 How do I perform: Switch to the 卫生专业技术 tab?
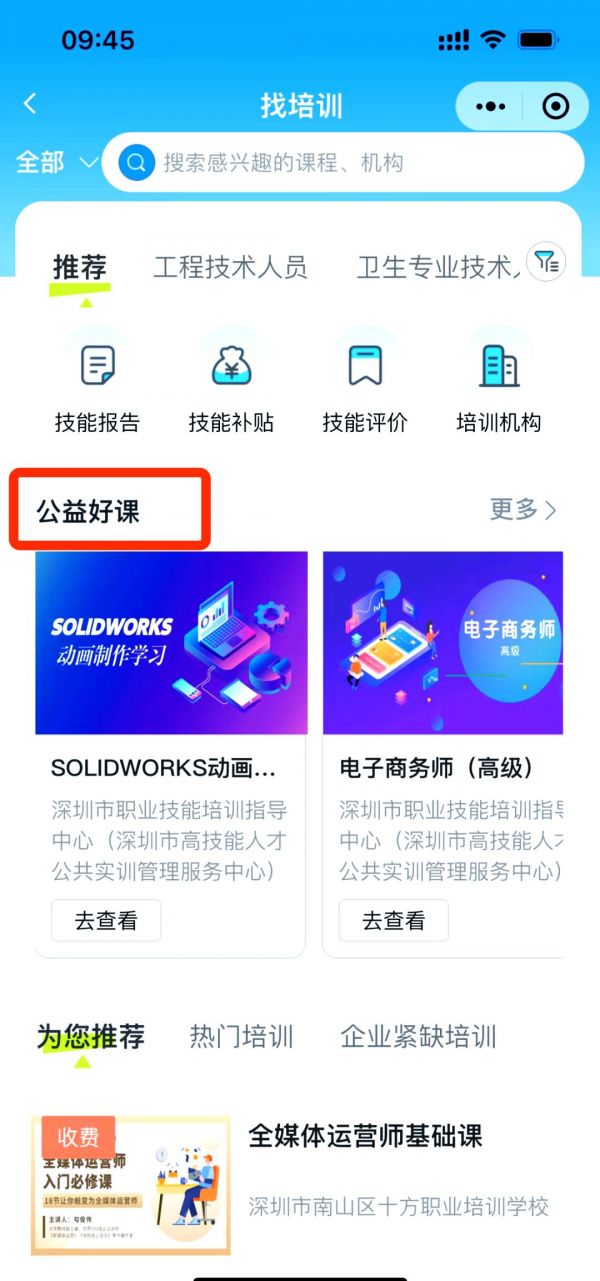(x=438, y=267)
